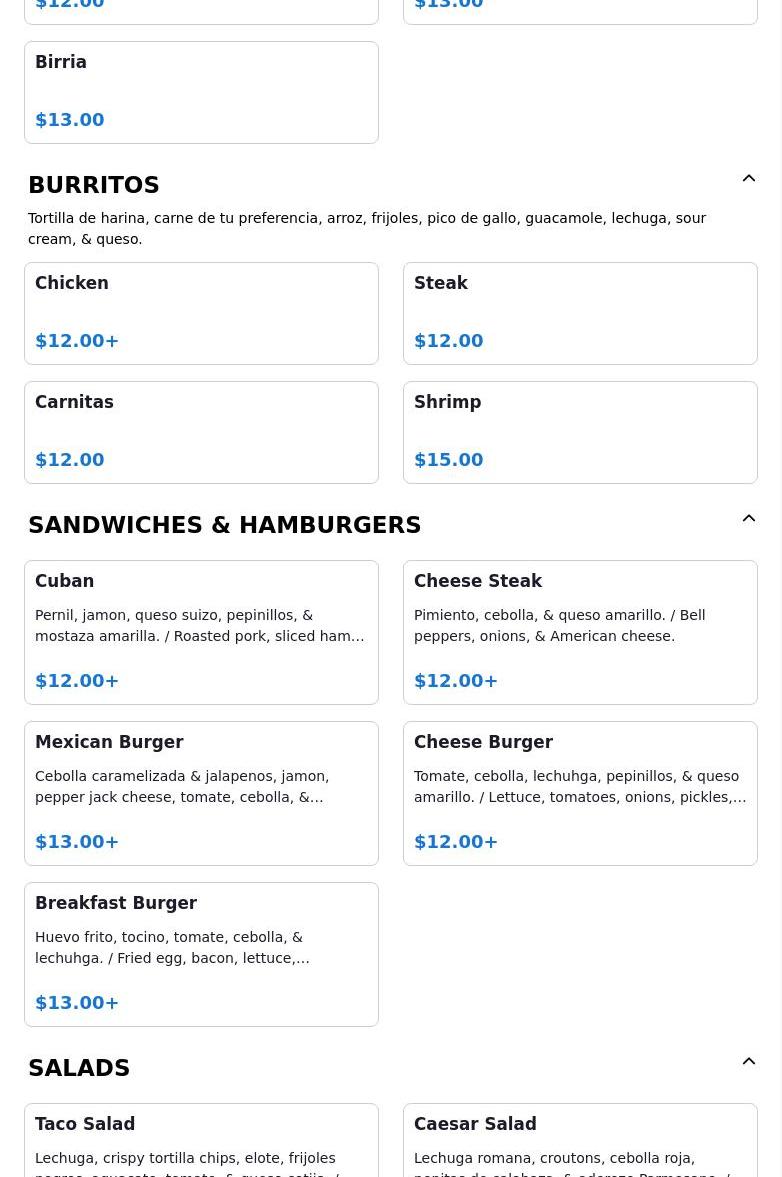Screen dimensions: 782x1177
Task: Collapse the BURRITOS section chevron
Action: (749, 178)
